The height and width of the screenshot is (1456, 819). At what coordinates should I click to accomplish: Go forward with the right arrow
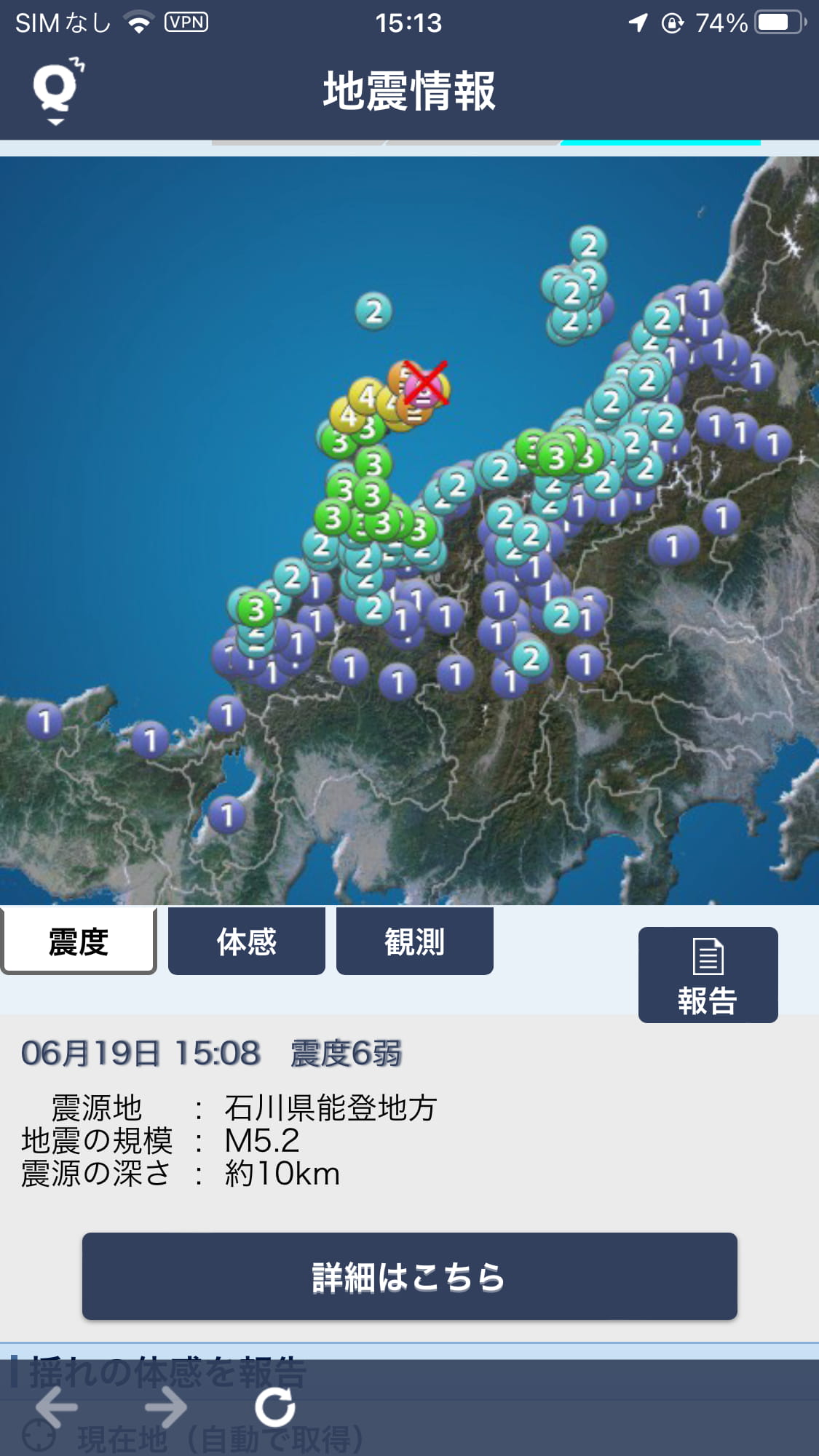point(166,1407)
